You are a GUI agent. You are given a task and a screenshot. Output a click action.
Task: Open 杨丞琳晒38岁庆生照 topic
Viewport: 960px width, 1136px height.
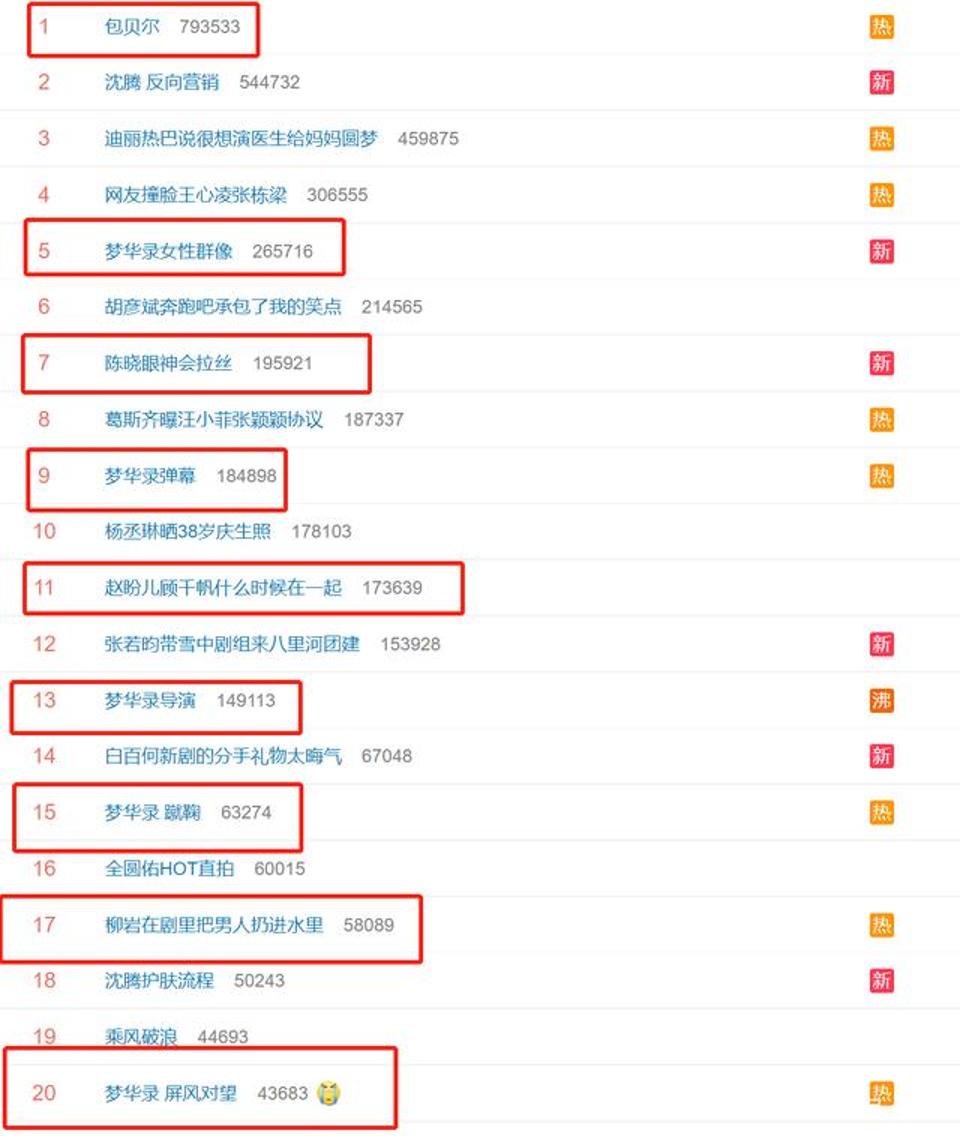pos(187,532)
